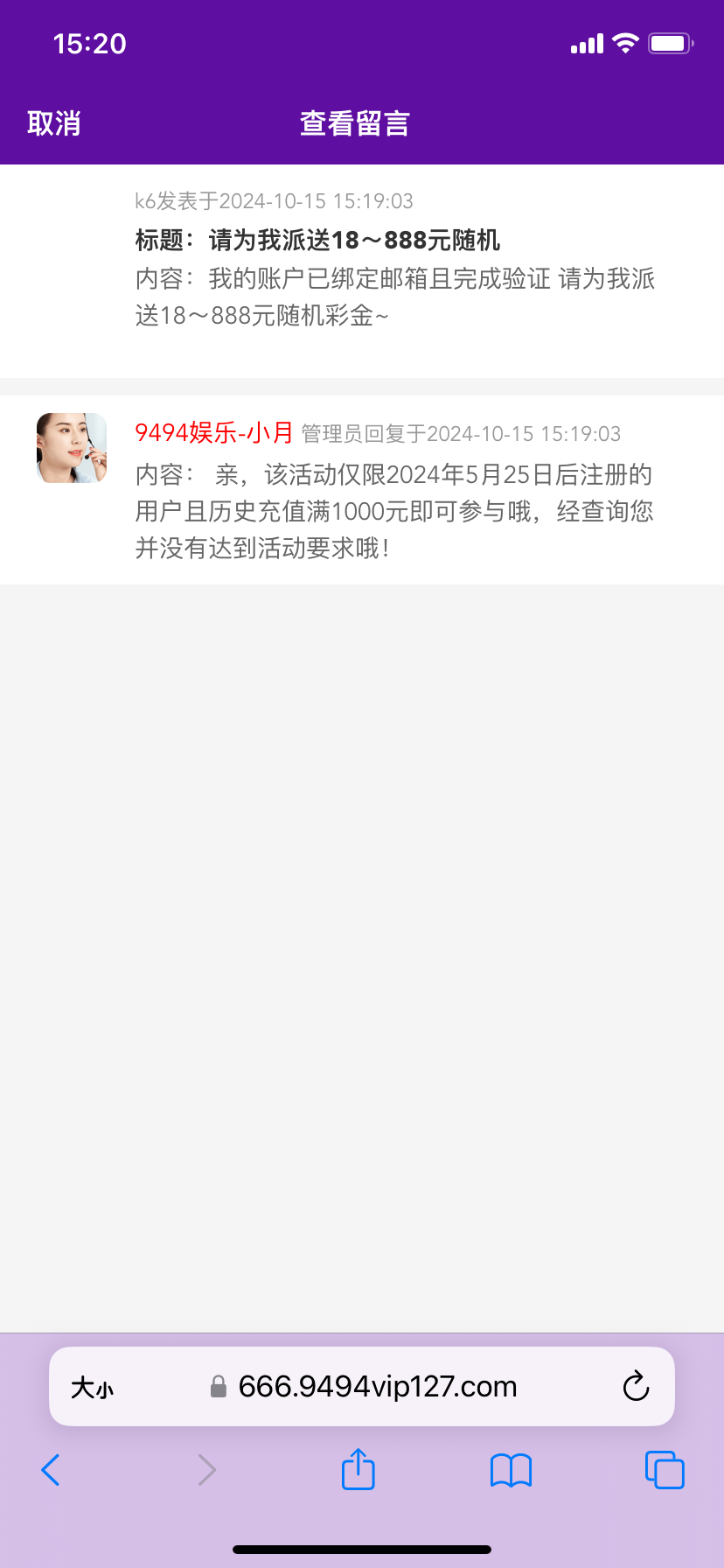724x1568 pixels.
Task: Show open tabs with the tabs icon
Action: tap(664, 1470)
